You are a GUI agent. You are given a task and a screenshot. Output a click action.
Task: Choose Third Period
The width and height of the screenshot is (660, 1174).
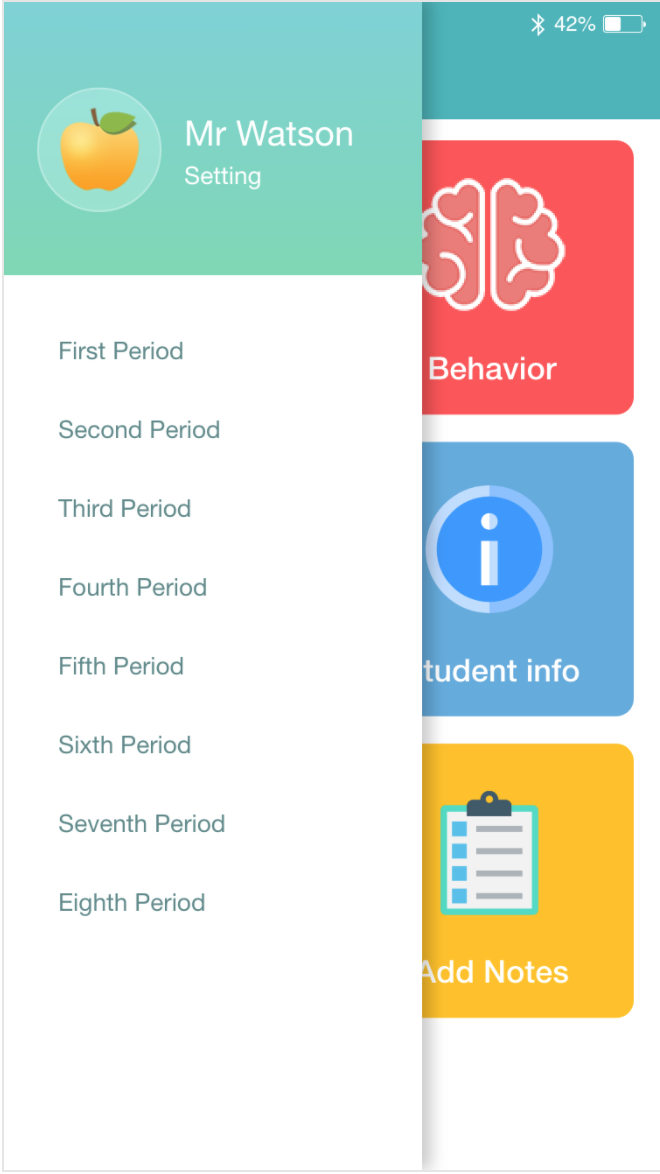click(125, 509)
